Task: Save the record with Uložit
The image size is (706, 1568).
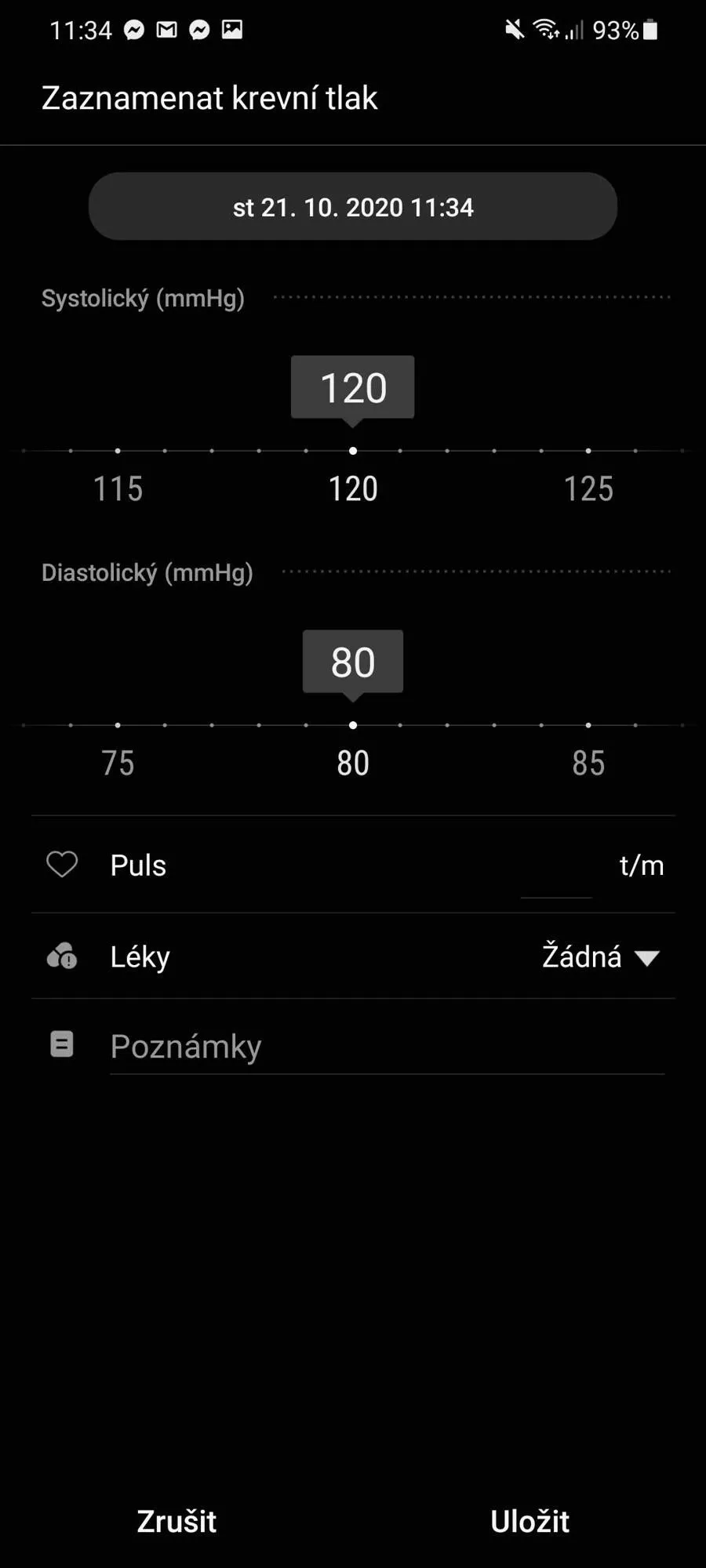Action: (x=529, y=1521)
